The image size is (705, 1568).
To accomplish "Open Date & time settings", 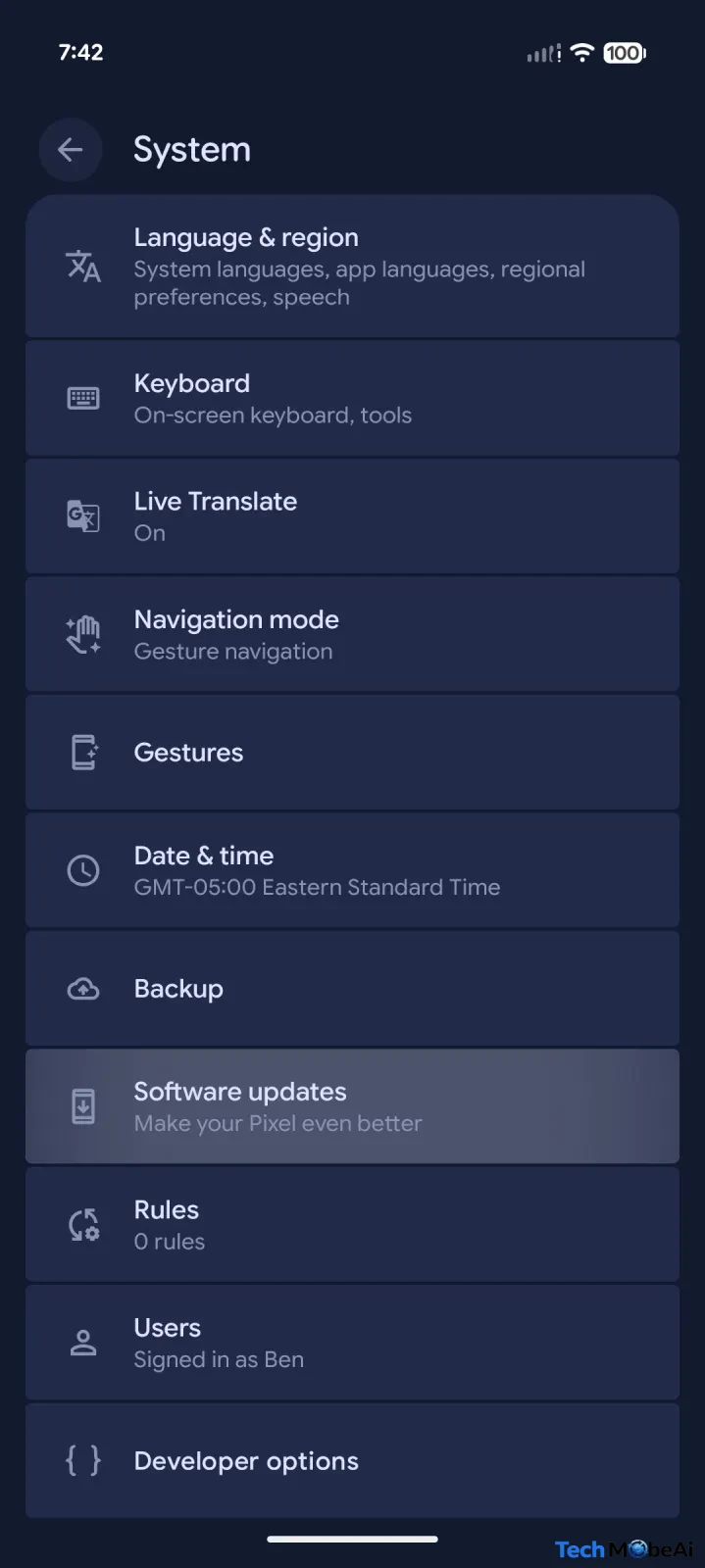I will [352, 870].
